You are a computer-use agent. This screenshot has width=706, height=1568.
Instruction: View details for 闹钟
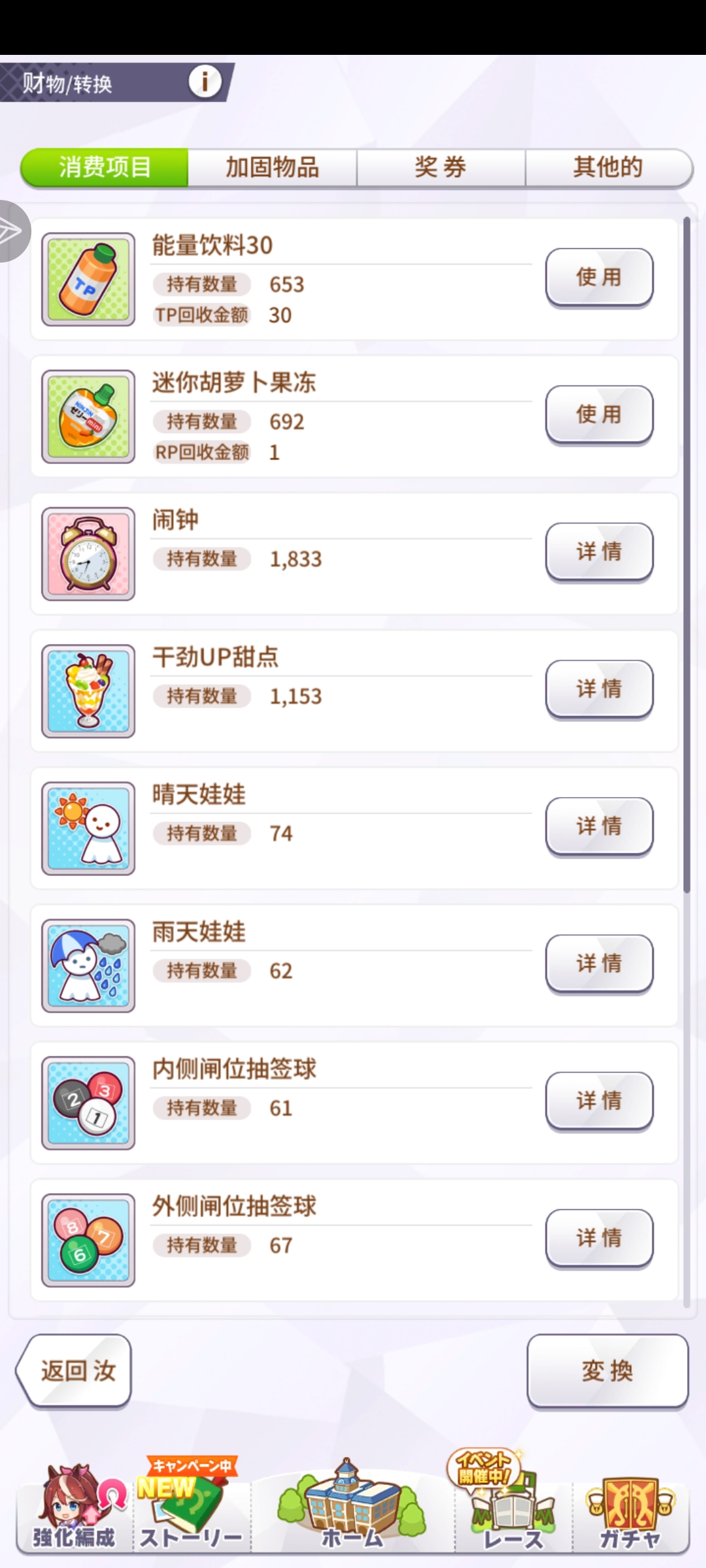(x=599, y=551)
